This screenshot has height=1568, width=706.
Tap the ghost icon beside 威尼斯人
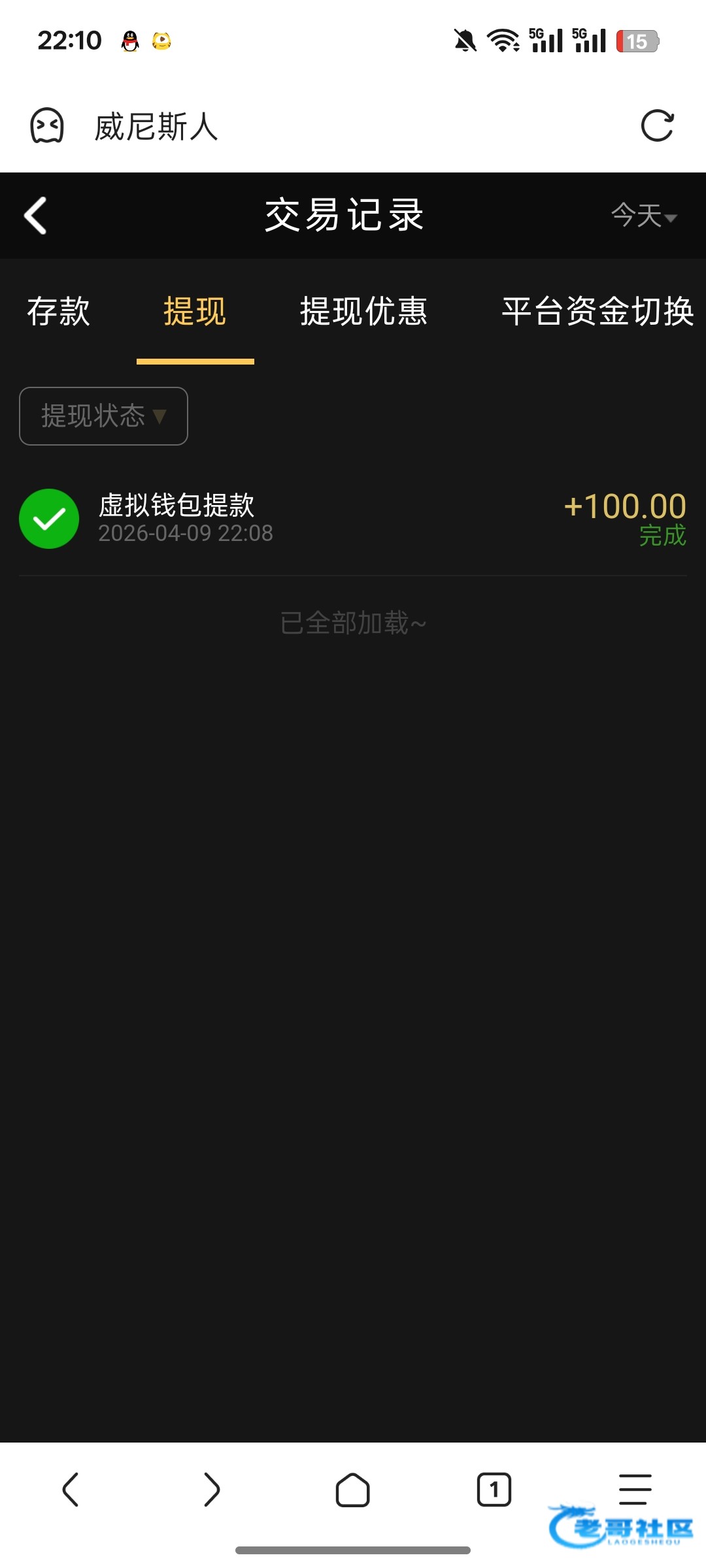click(x=47, y=125)
